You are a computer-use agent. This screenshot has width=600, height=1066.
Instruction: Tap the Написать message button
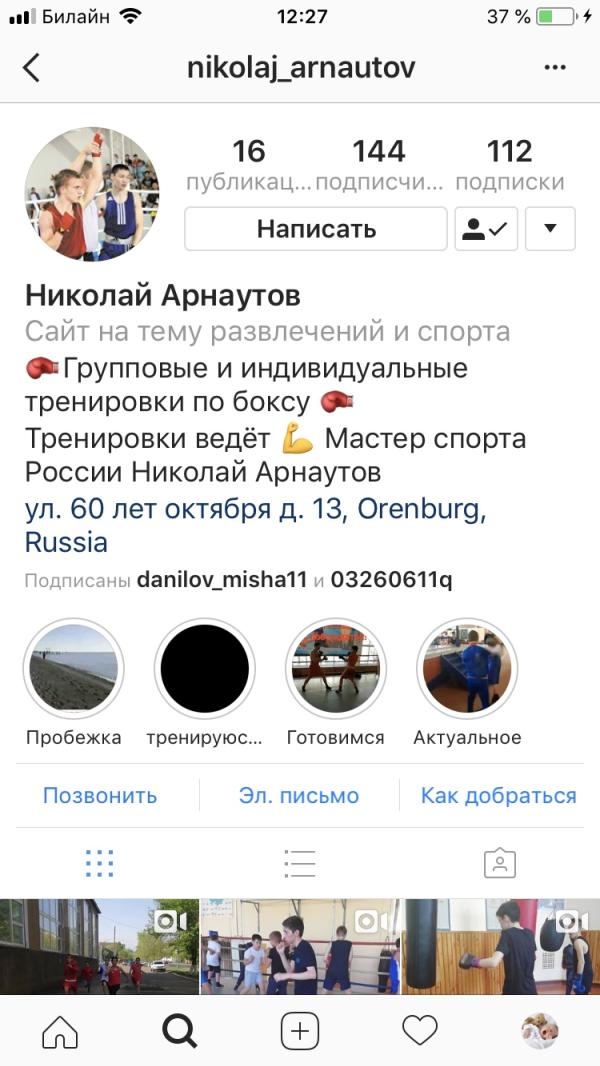[x=316, y=229]
